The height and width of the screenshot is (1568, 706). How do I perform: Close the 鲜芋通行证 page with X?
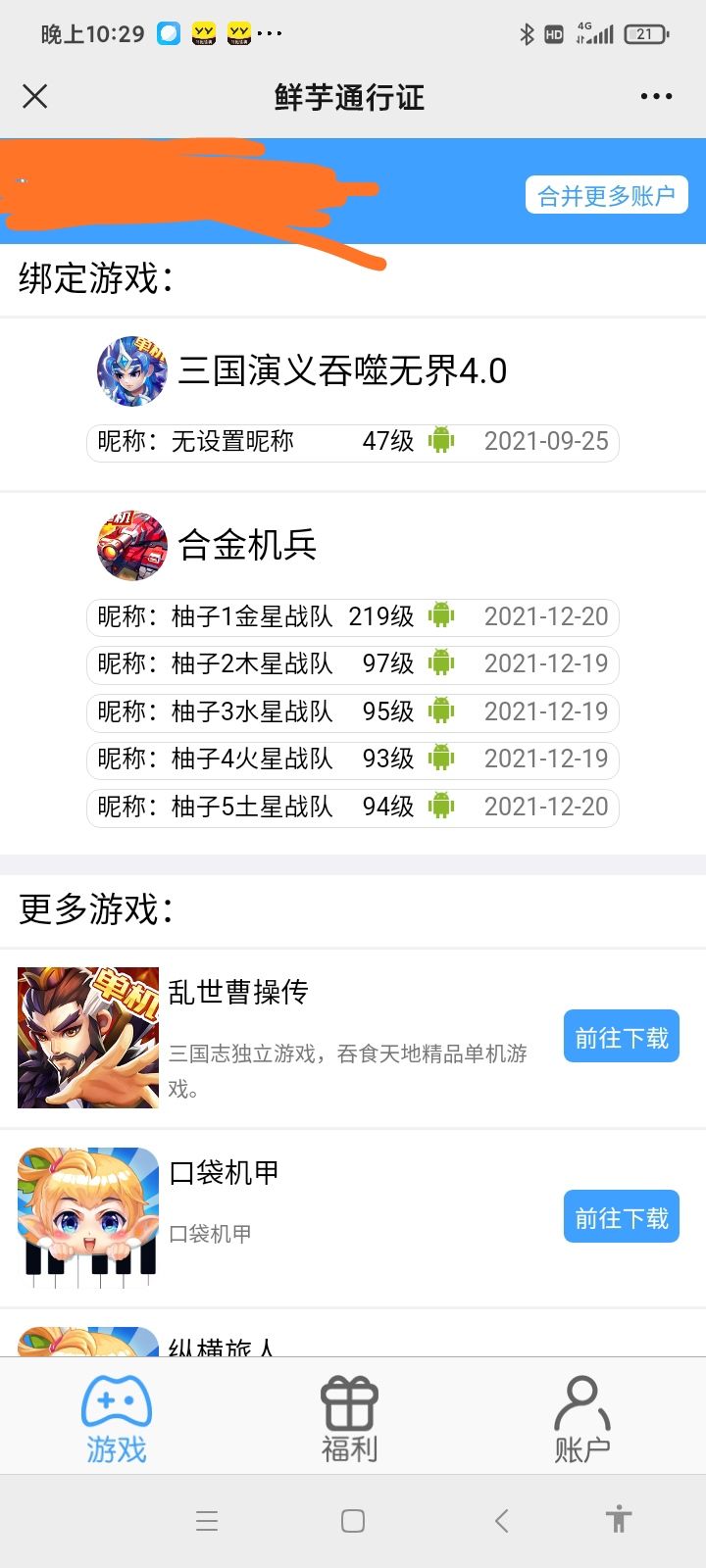coord(35,96)
